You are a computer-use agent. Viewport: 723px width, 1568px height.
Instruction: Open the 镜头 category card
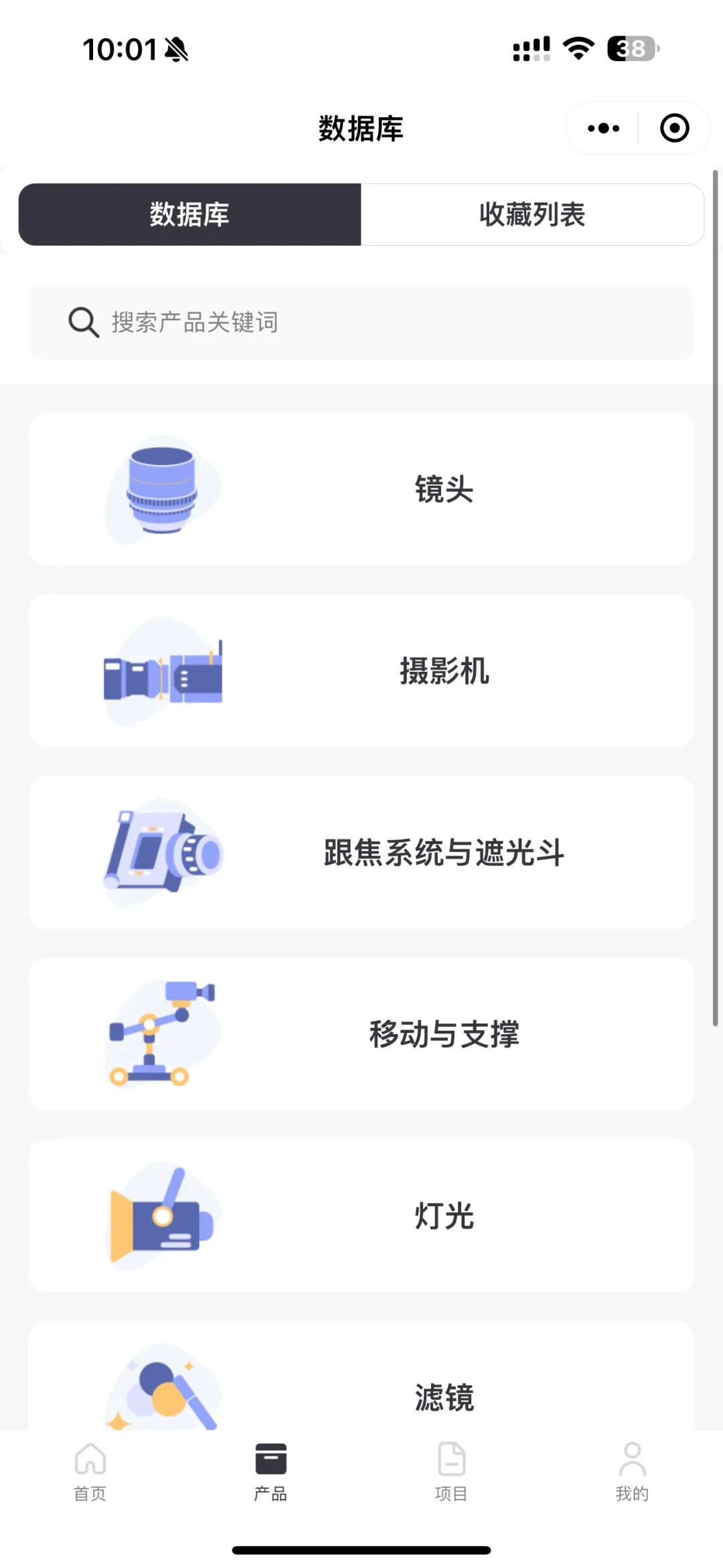pos(361,489)
